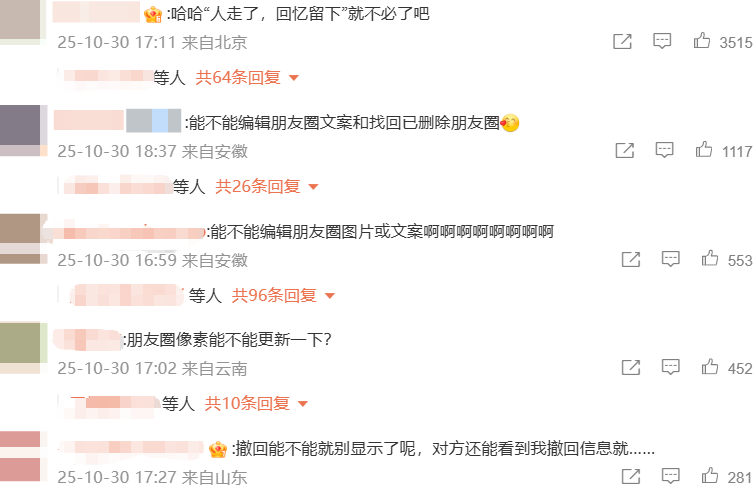The height and width of the screenshot is (490, 756).
Task: Expand the 共10条回复 replies
Action: pyautogui.click(x=256, y=404)
